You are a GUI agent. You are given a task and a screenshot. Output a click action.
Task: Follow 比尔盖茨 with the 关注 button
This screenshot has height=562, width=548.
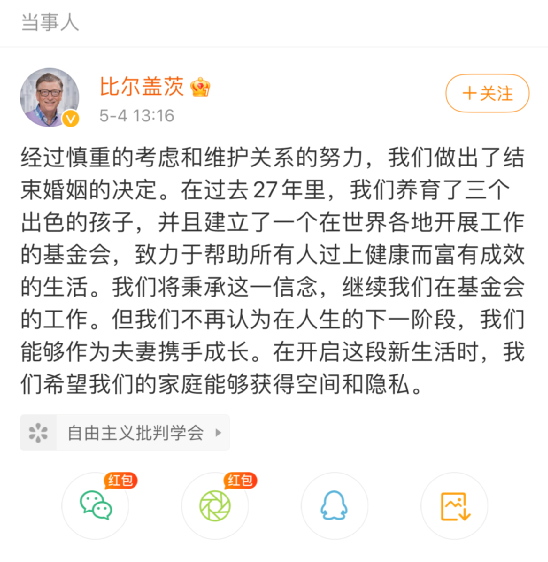[487, 94]
